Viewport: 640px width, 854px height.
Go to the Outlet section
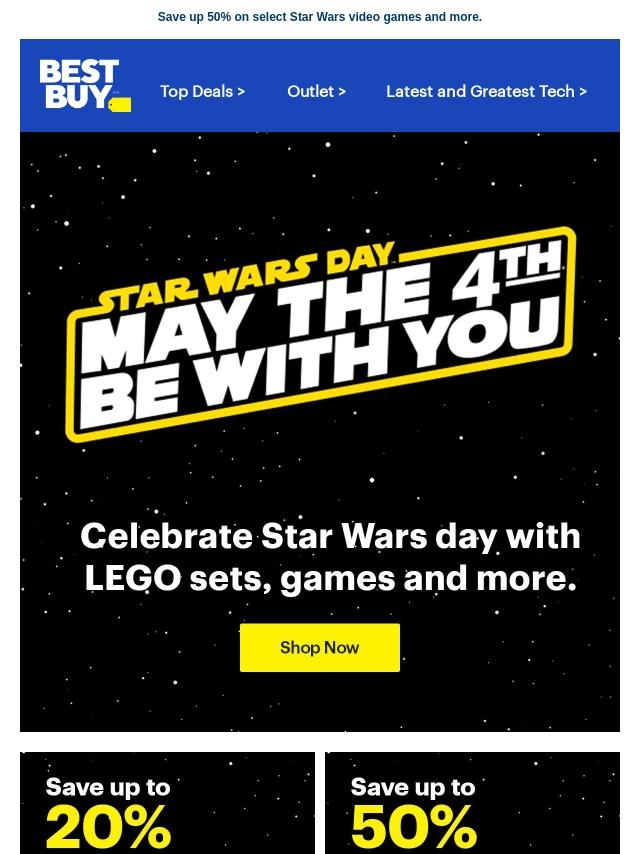(316, 91)
